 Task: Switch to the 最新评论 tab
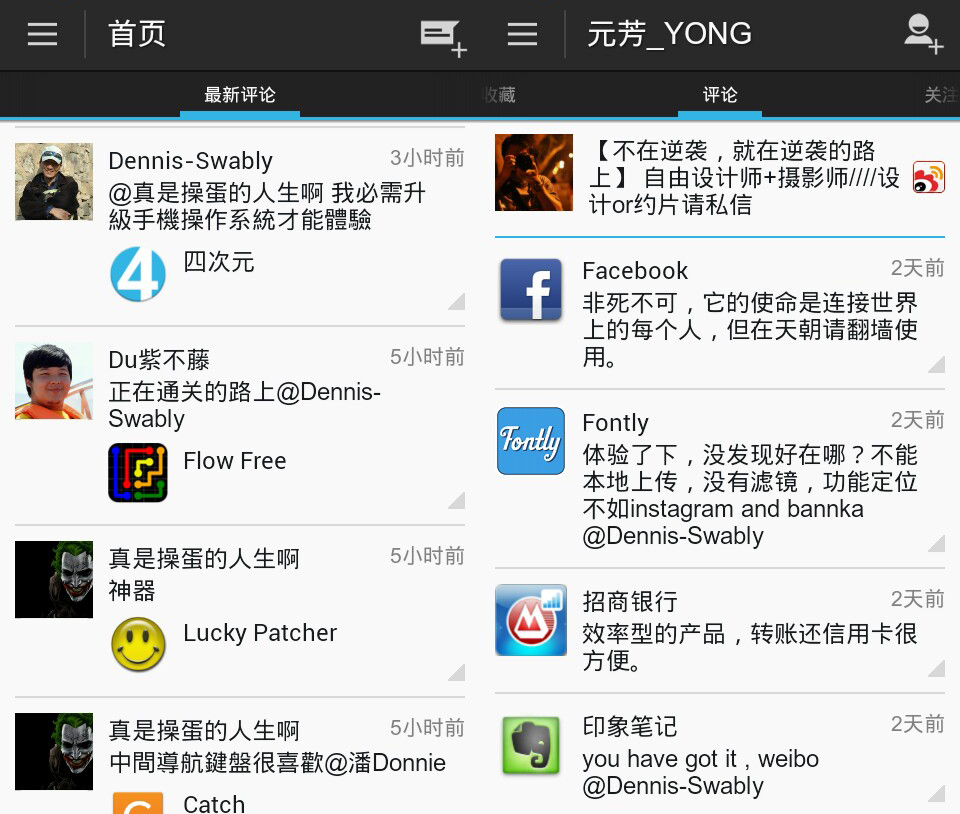[239, 95]
